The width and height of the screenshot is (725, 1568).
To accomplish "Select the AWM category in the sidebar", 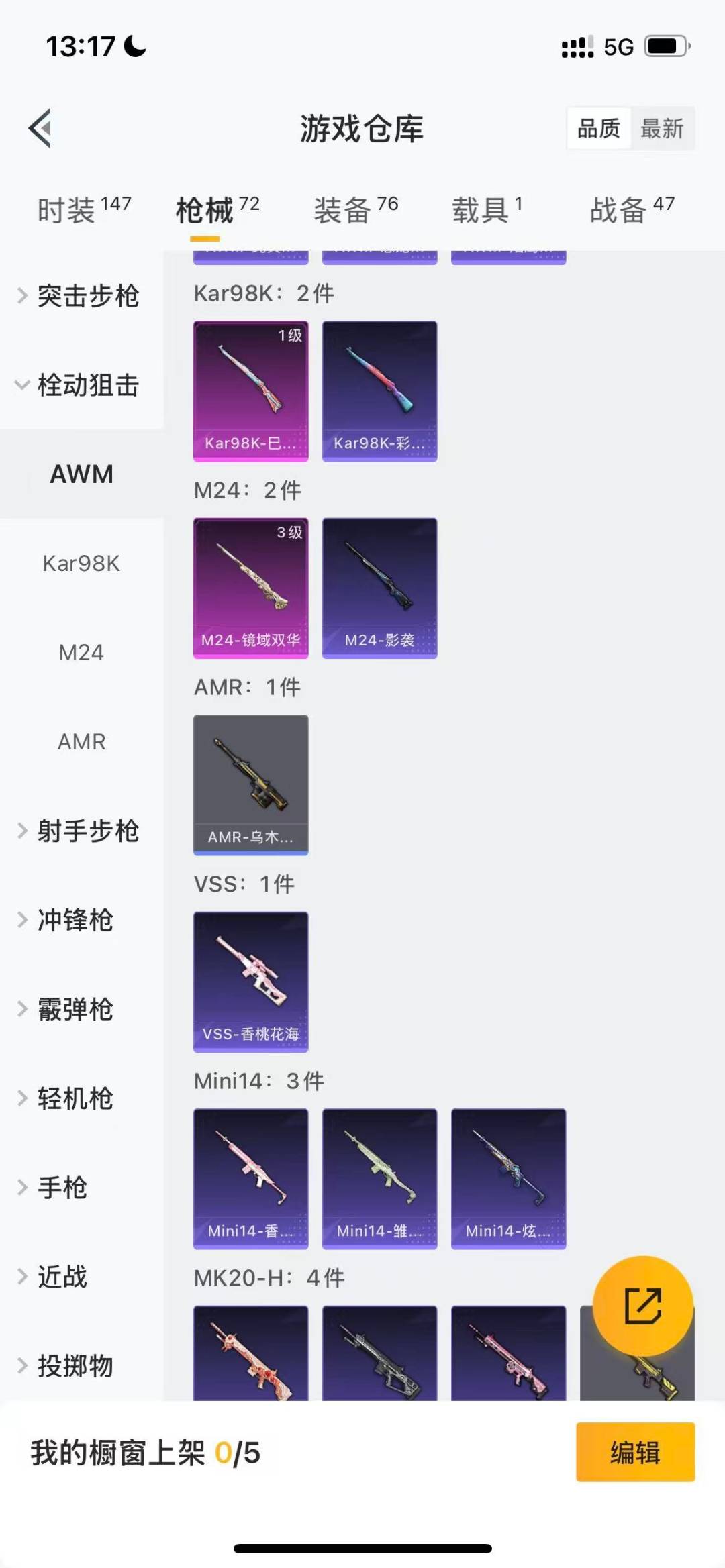I will click(x=81, y=474).
